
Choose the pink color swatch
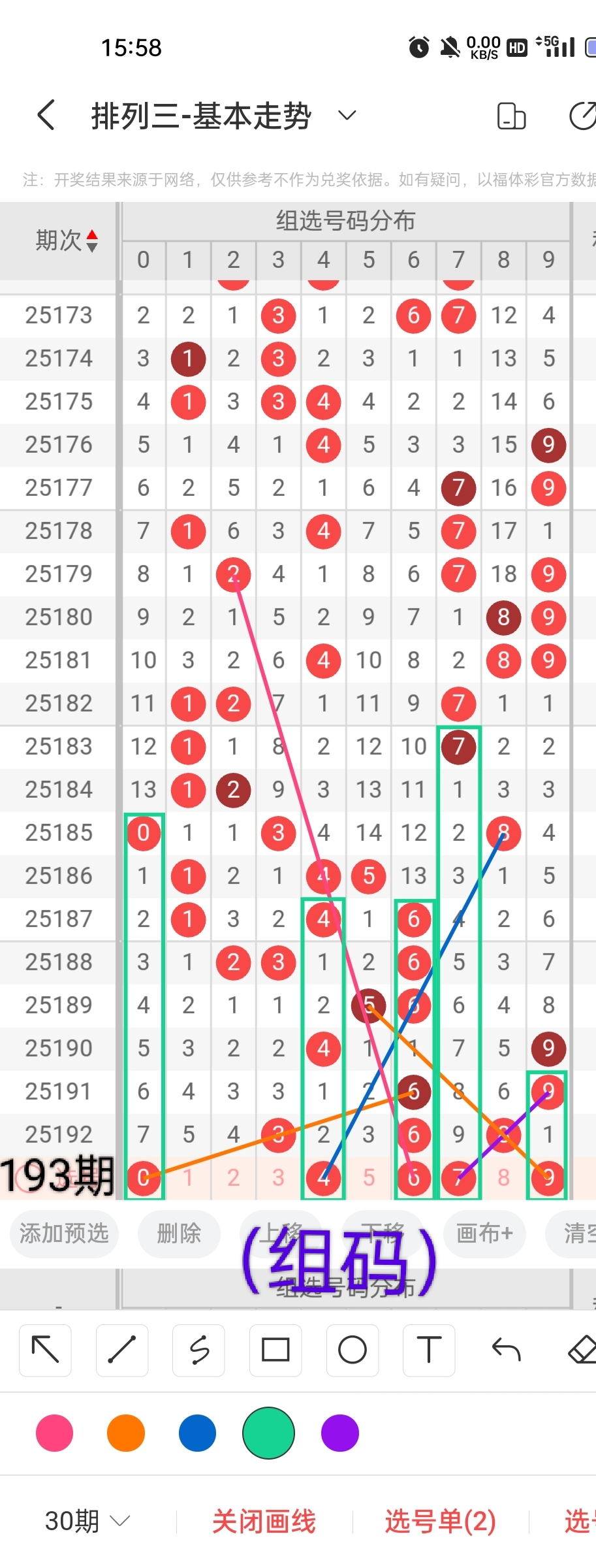55,1433
